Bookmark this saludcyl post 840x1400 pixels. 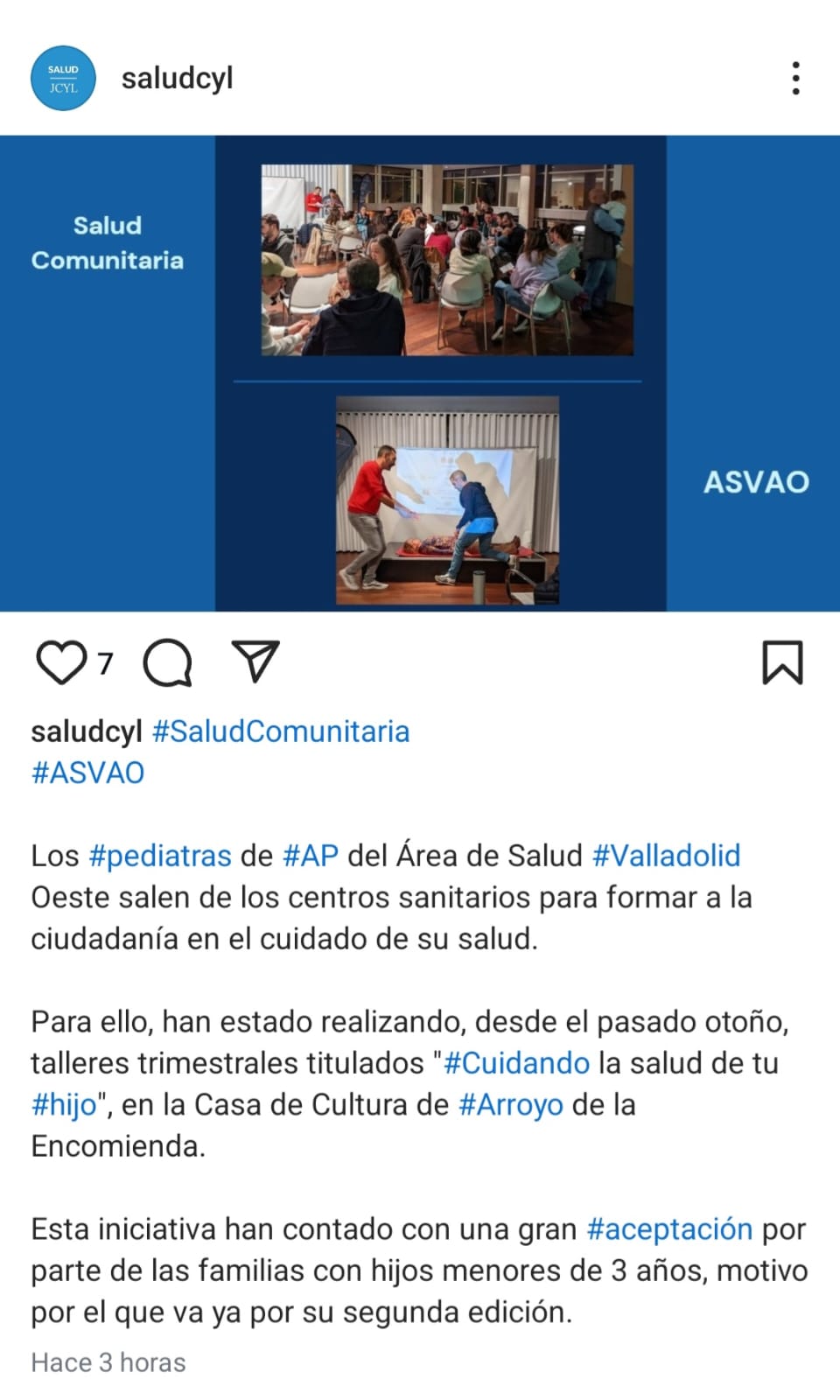click(x=781, y=662)
